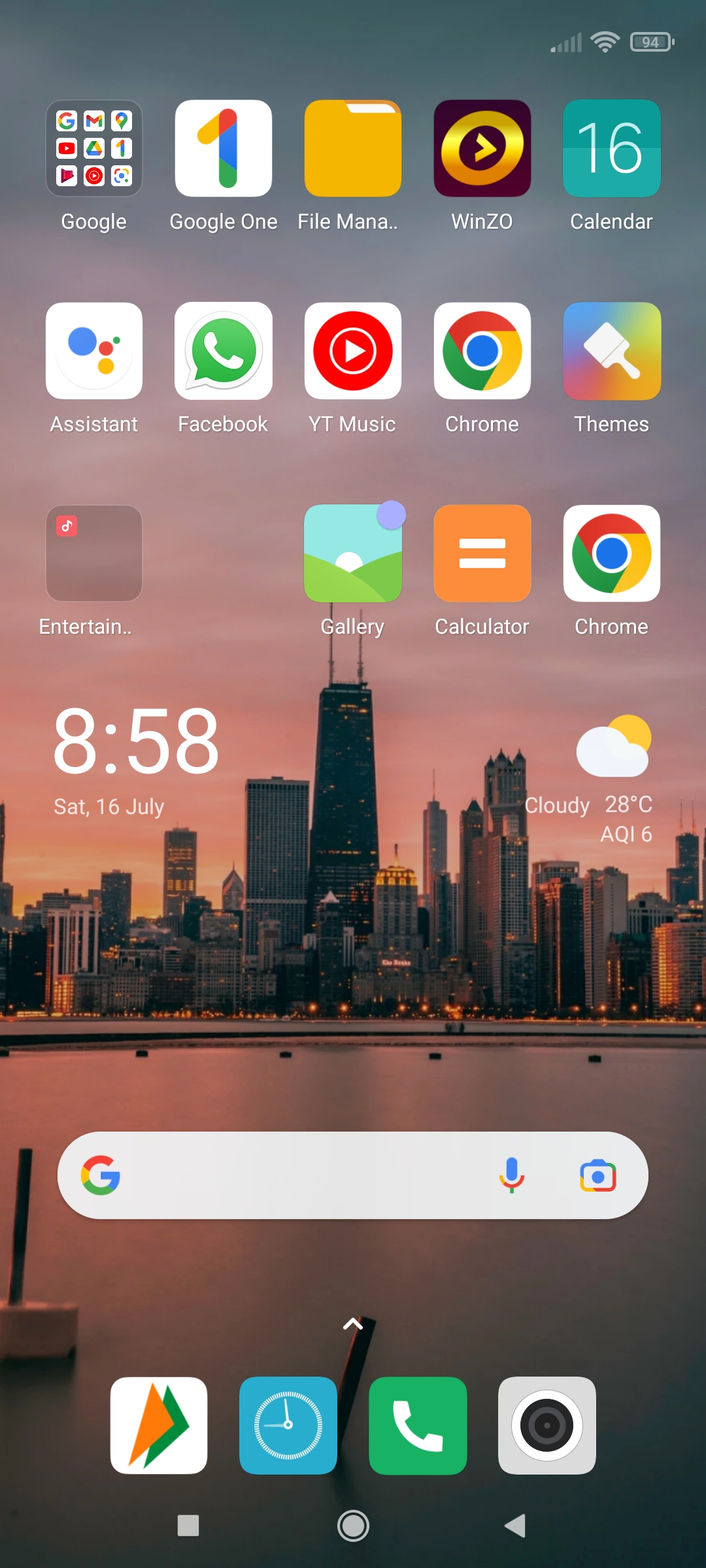Image resolution: width=706 pixels, height=1568 pixels.
Task: Open the Phone dialer from dock
Action: tap(418, 1426)
